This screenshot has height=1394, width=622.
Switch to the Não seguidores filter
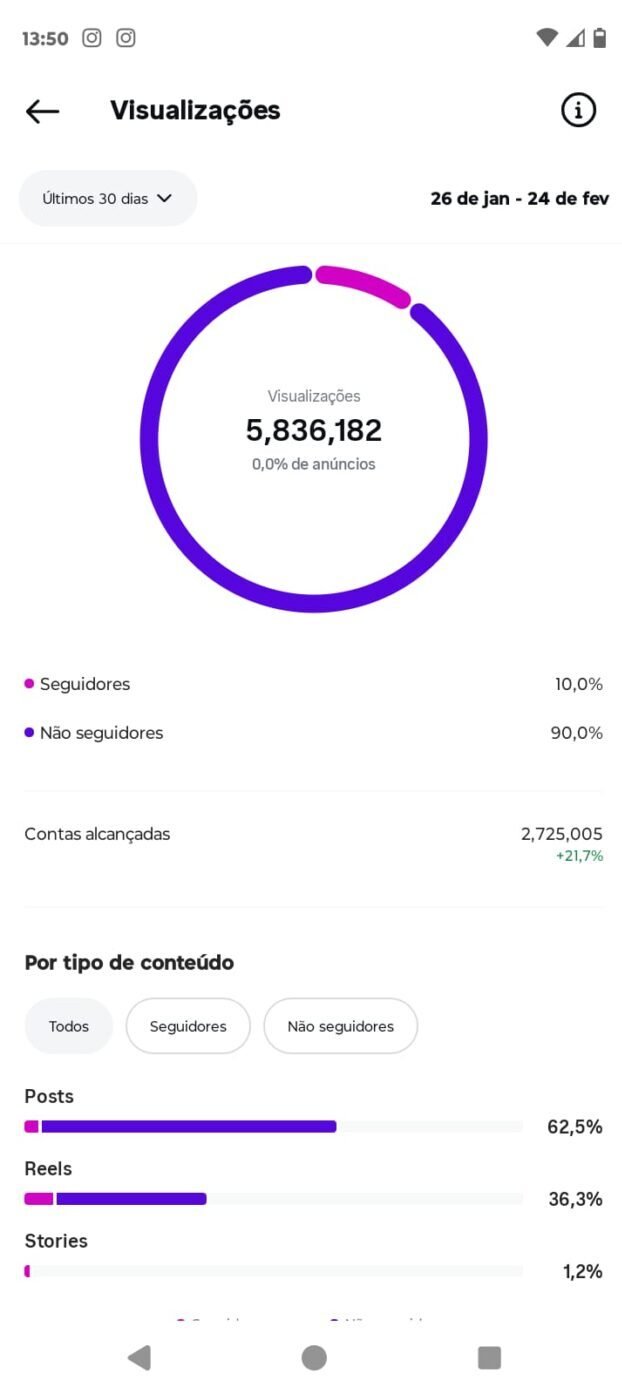pyautogui.click(x=340, y=1026)
